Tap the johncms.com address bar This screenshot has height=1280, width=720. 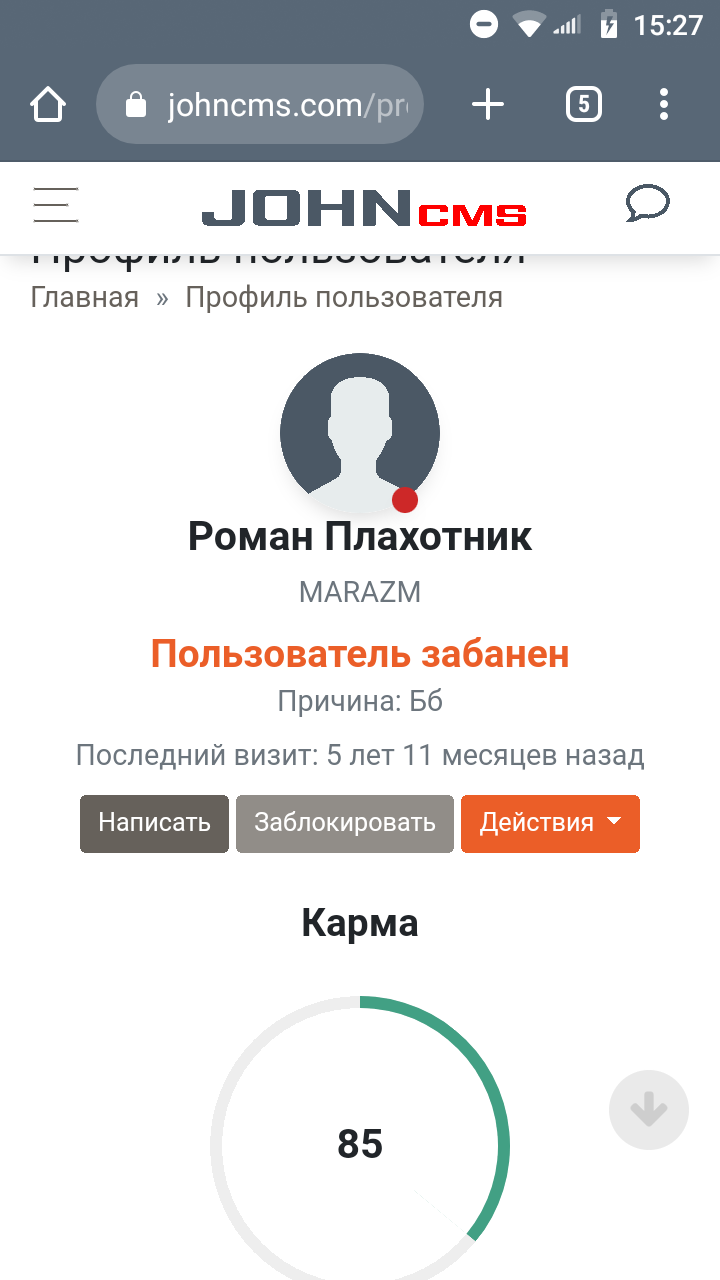260,104
